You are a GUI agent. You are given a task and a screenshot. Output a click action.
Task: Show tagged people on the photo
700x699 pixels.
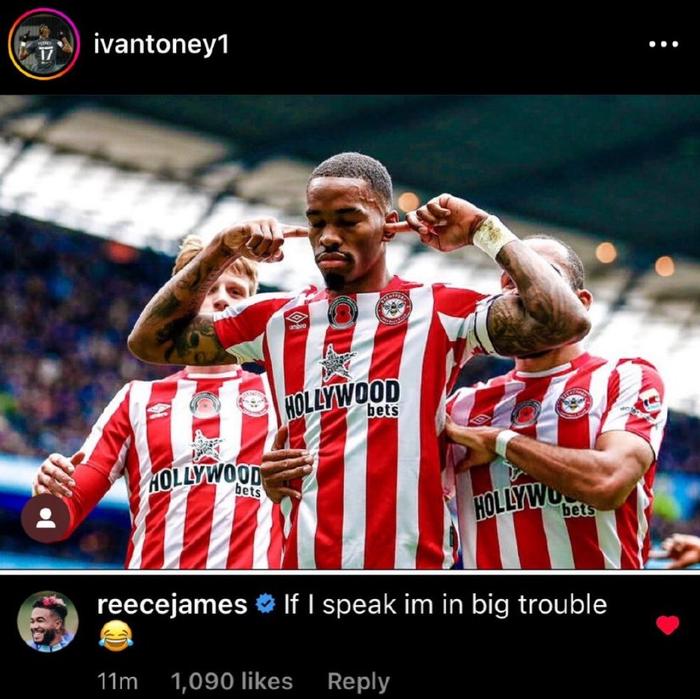click(46, 517)
